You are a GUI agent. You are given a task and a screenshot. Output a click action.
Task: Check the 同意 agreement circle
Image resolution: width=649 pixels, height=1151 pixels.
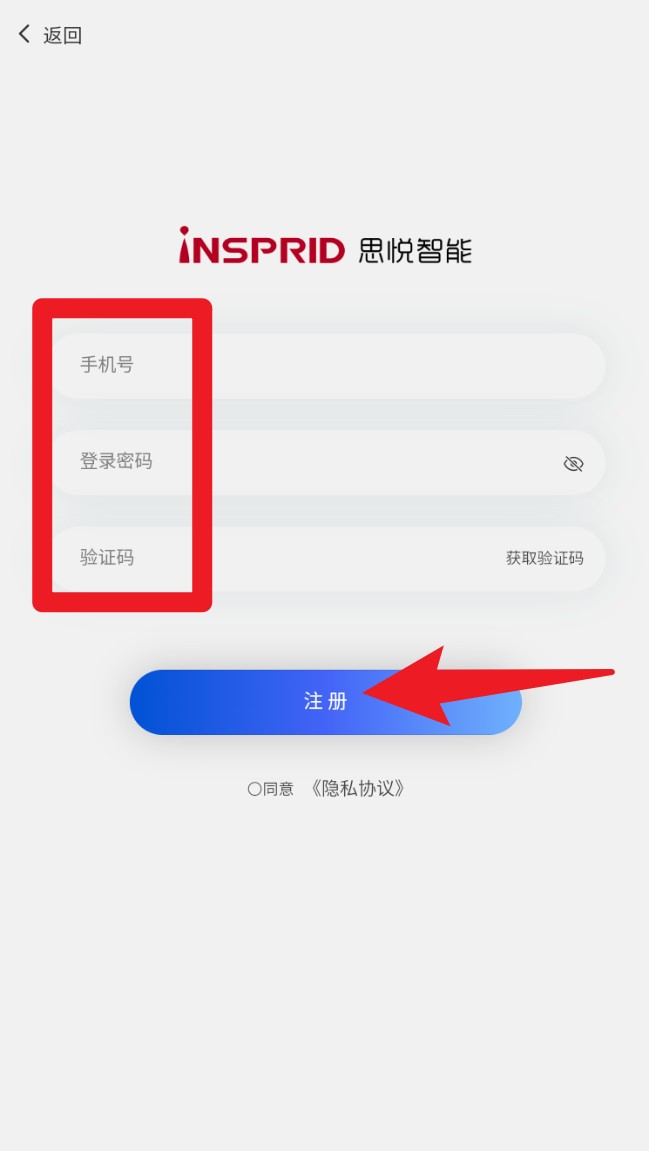(x=254, y=789)
